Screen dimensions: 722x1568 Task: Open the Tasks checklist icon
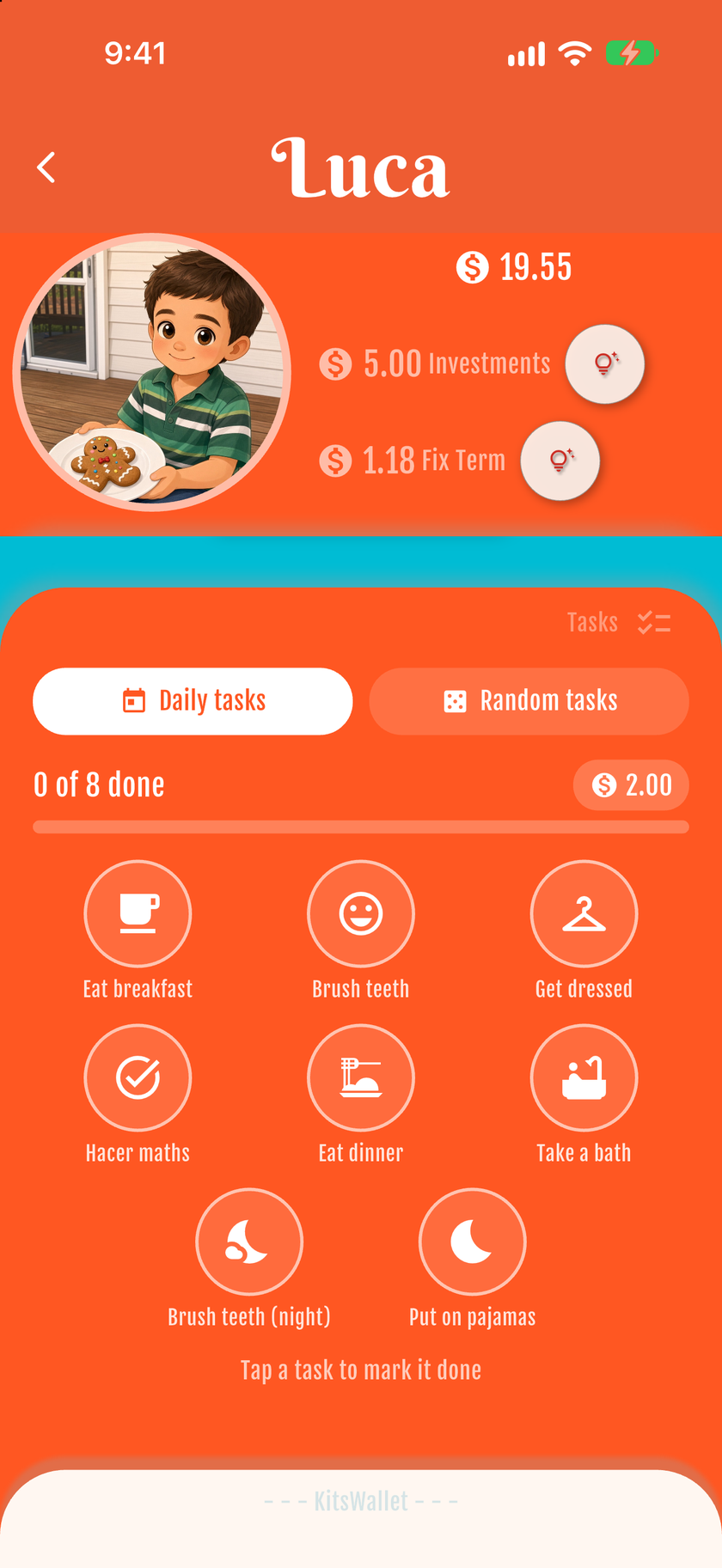[x=654, y=622]
